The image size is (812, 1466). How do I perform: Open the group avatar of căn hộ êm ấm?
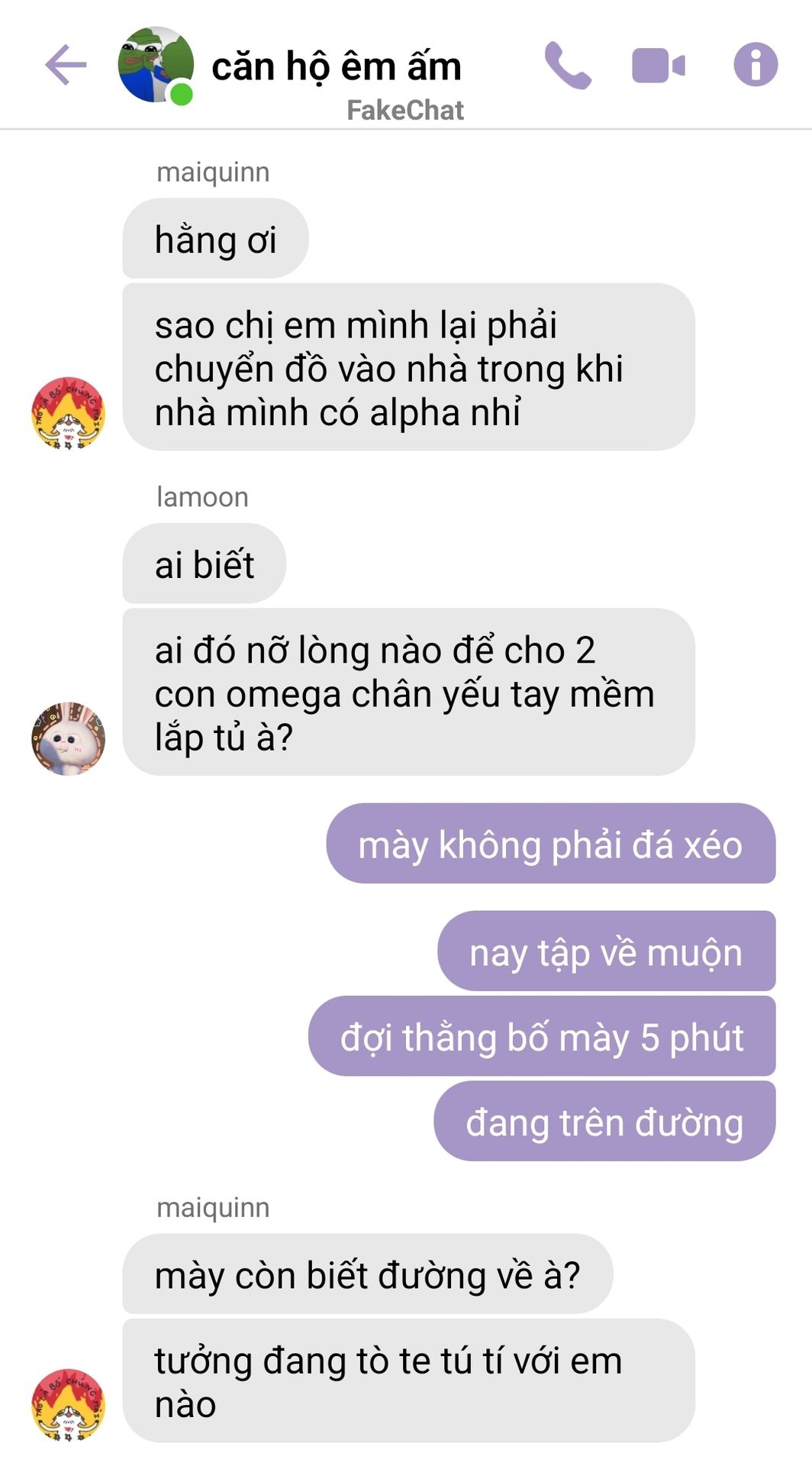point(156,66)
